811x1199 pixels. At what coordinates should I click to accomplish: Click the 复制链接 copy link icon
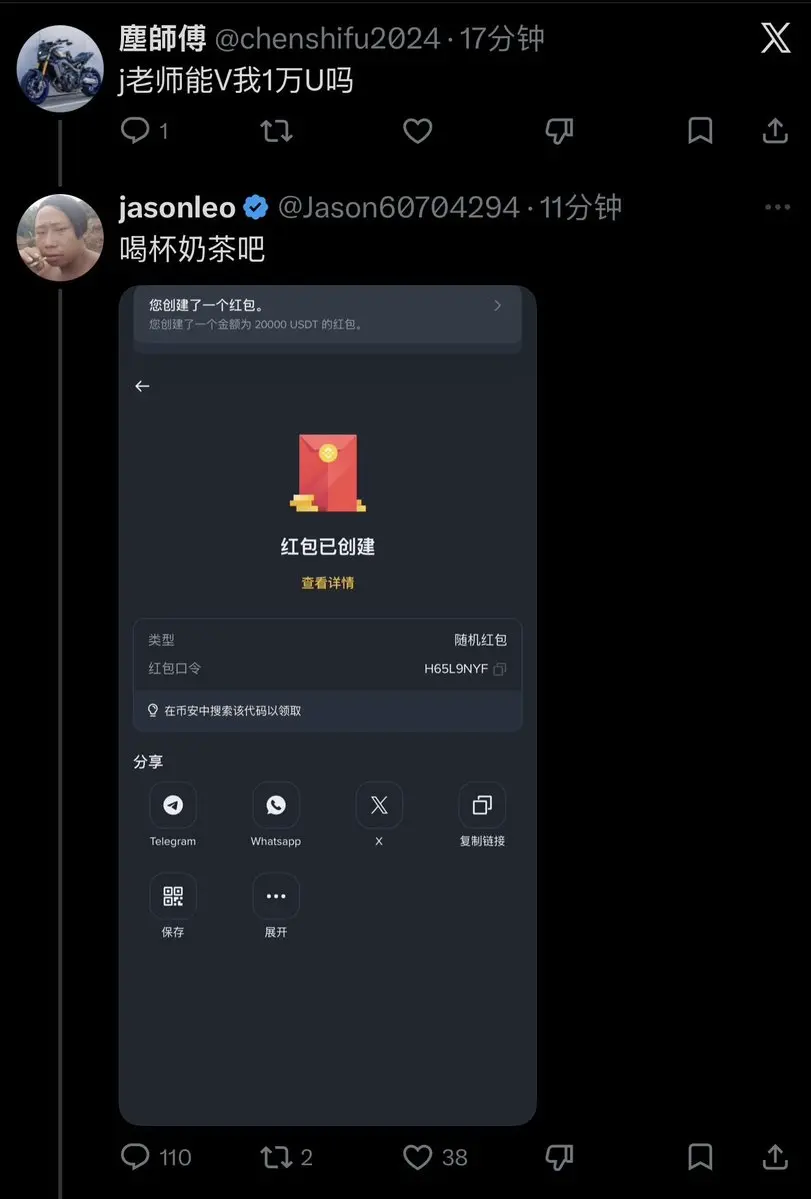tap(481, 805)
